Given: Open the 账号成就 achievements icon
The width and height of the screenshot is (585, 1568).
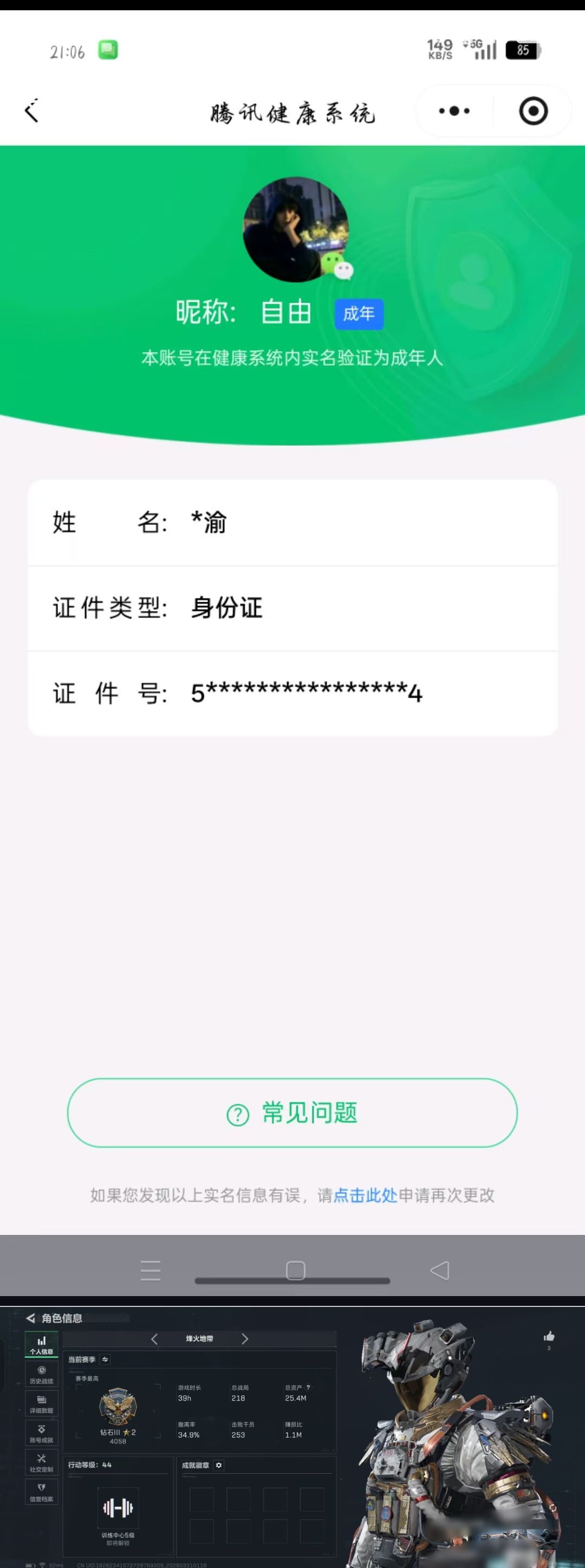Looking at the screenshot, I should tap(42, 1428).
